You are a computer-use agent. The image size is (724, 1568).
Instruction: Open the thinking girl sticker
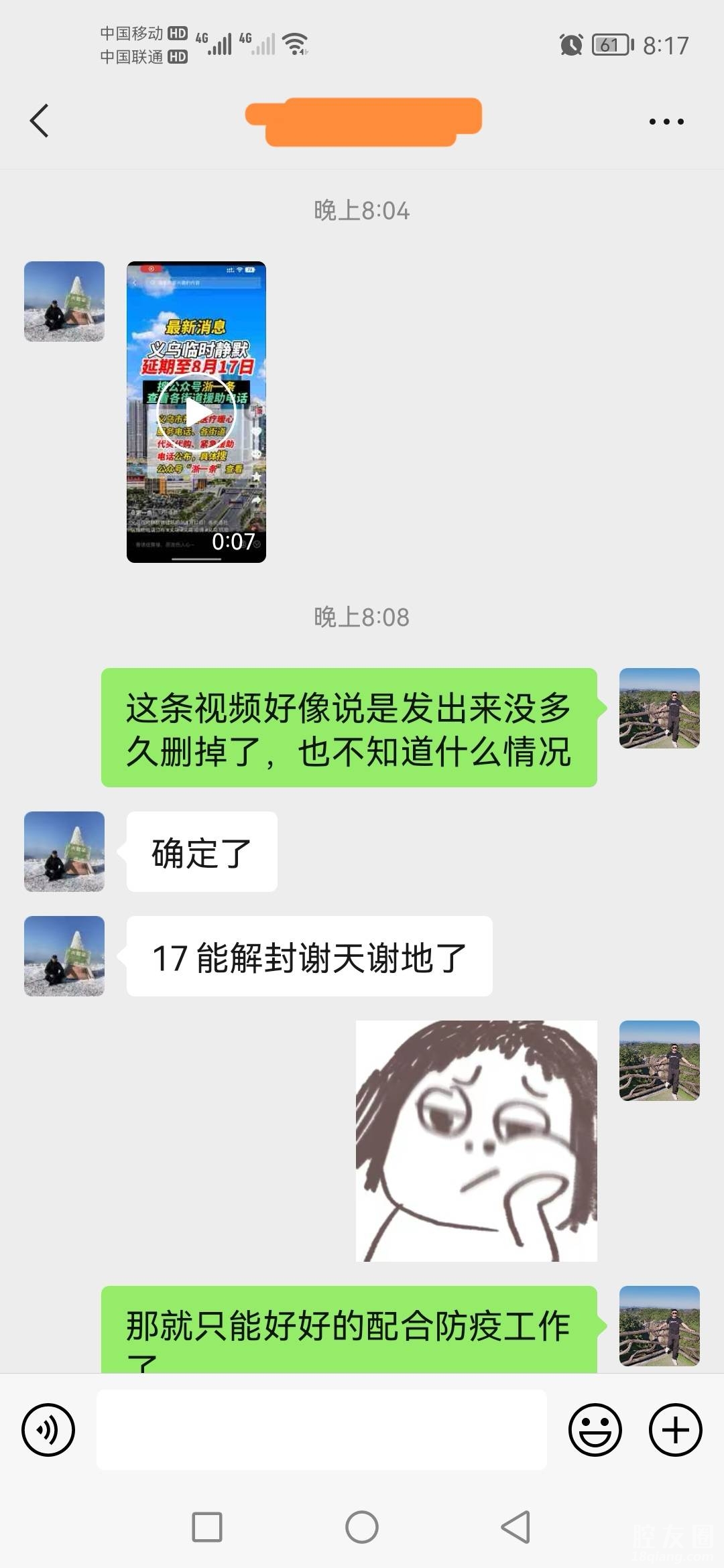[x=476, y=1140]
